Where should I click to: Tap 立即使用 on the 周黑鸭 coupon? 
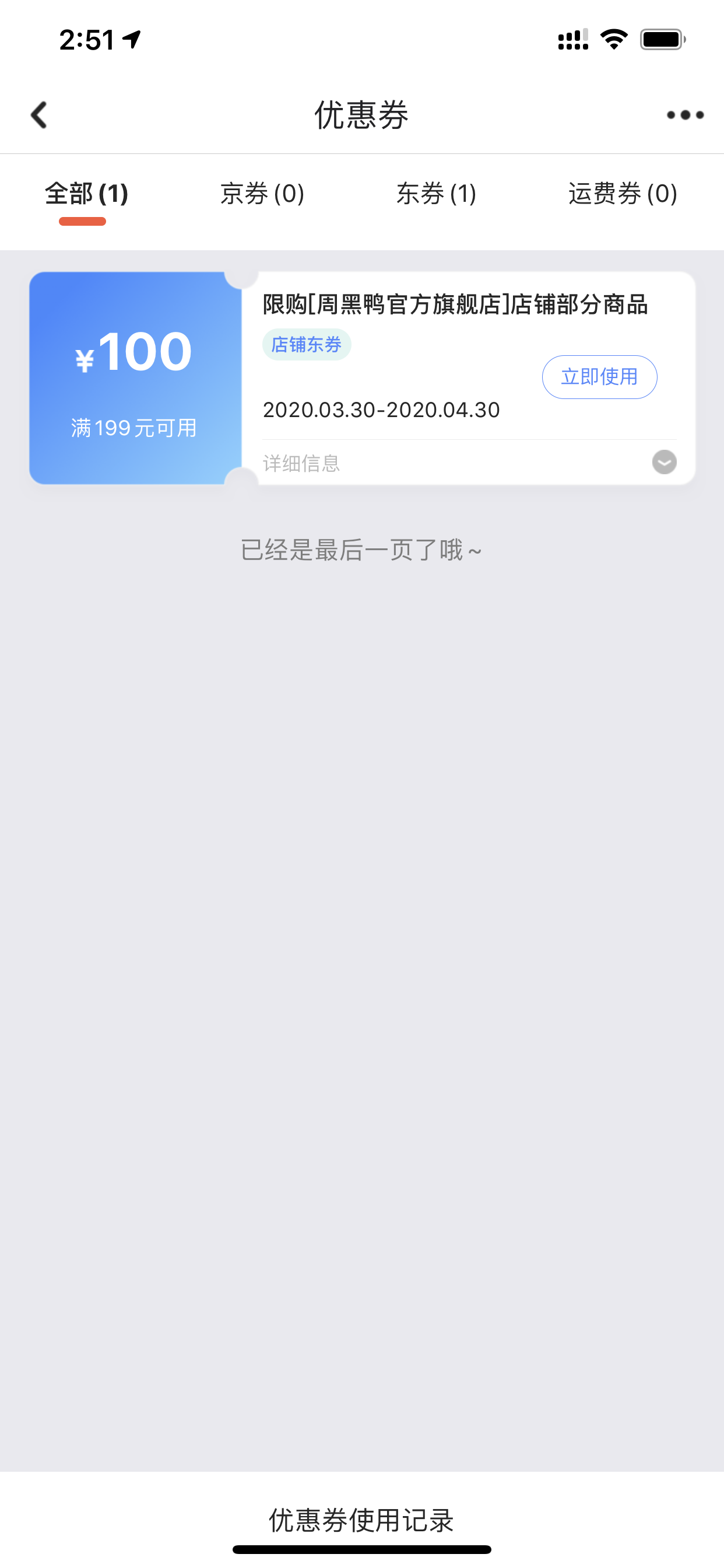tap(599, 377)
